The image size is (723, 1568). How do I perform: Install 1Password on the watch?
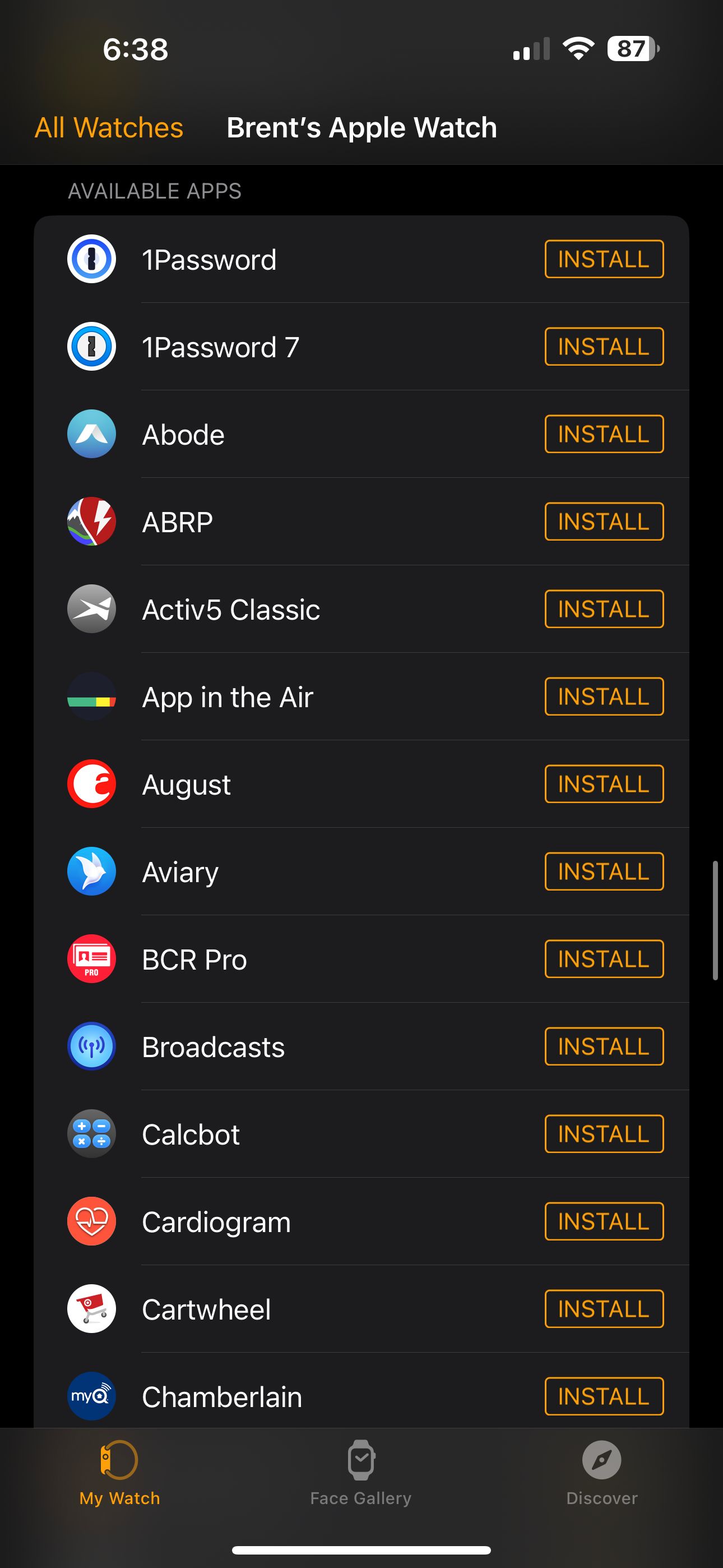pos(603,259)
